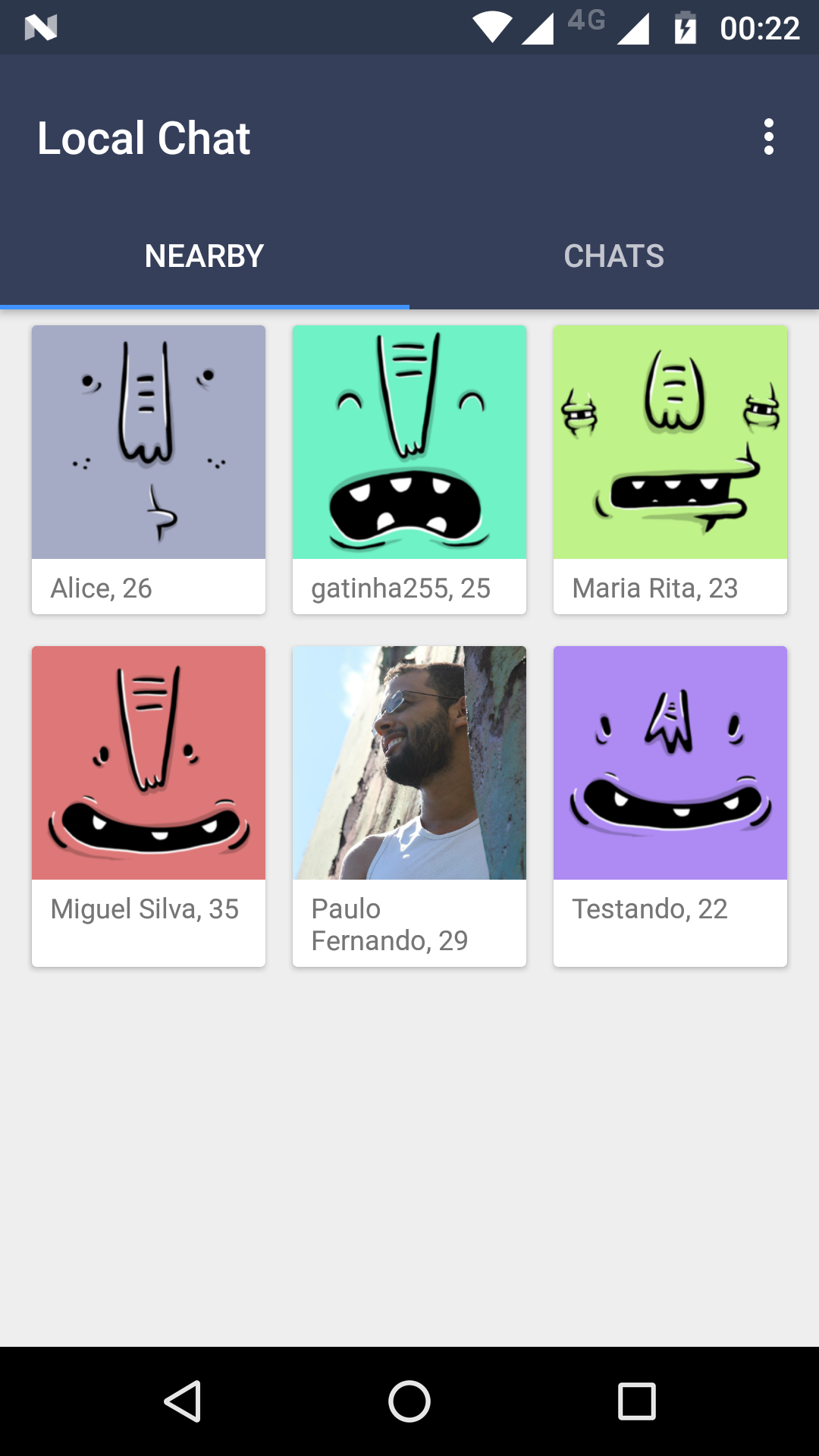Screen dimensions: 819x1456
Task: Select the Testando user card
Action: tap(670, 805)
